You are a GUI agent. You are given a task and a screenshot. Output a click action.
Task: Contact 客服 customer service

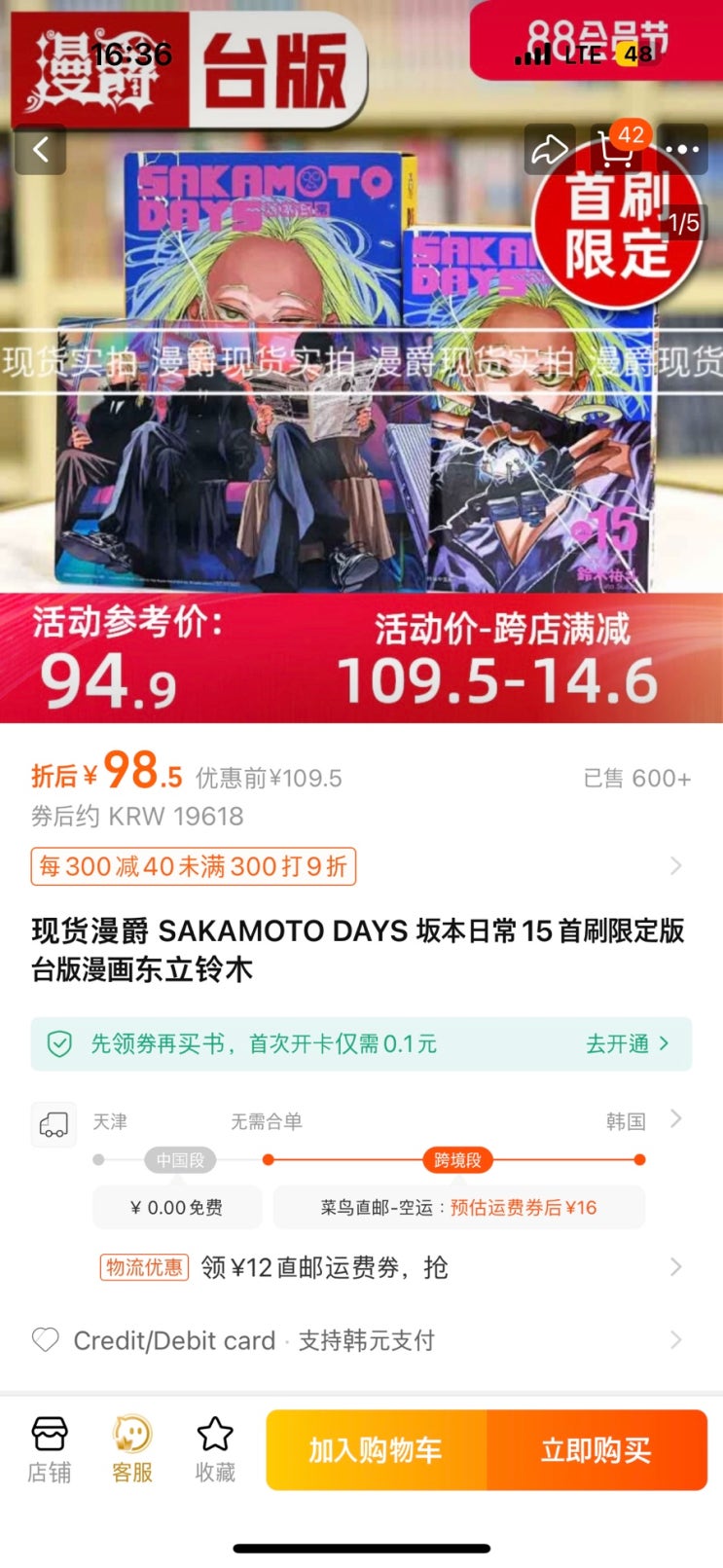click(x=132, y=1449)
